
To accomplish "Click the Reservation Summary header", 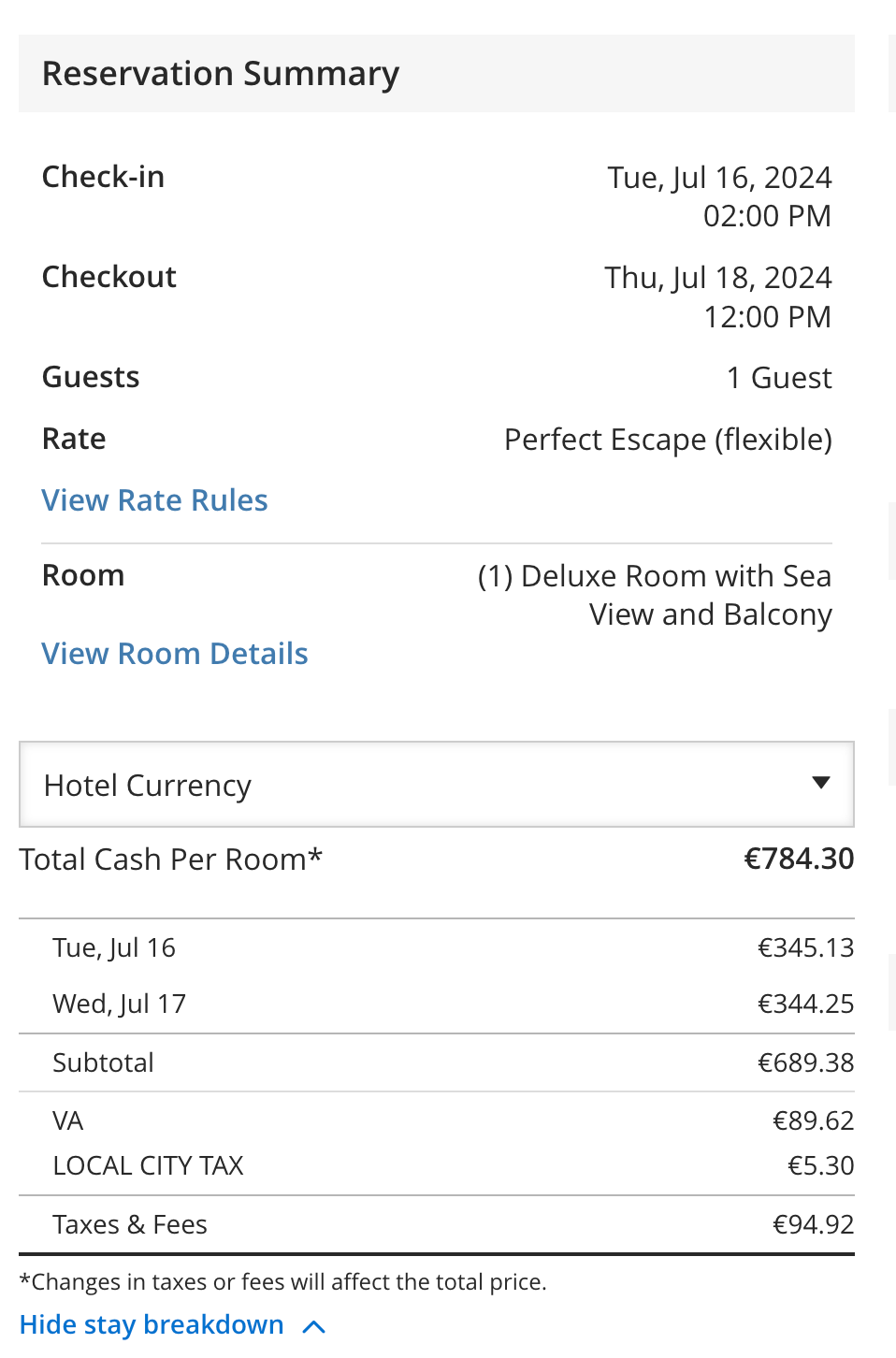I will [x=221, y=73].
